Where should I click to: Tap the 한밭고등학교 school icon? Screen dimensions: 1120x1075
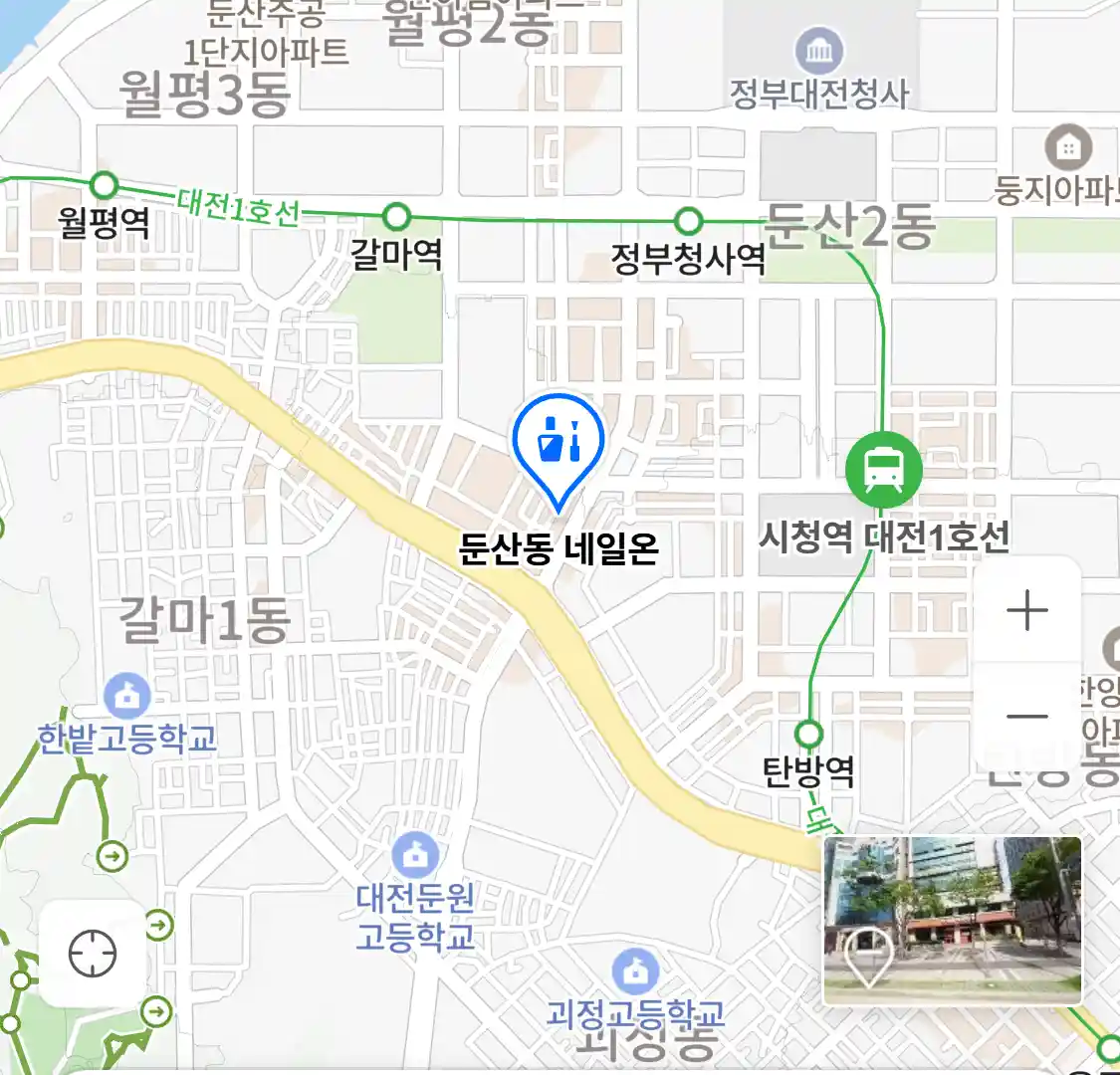[127, 697]
